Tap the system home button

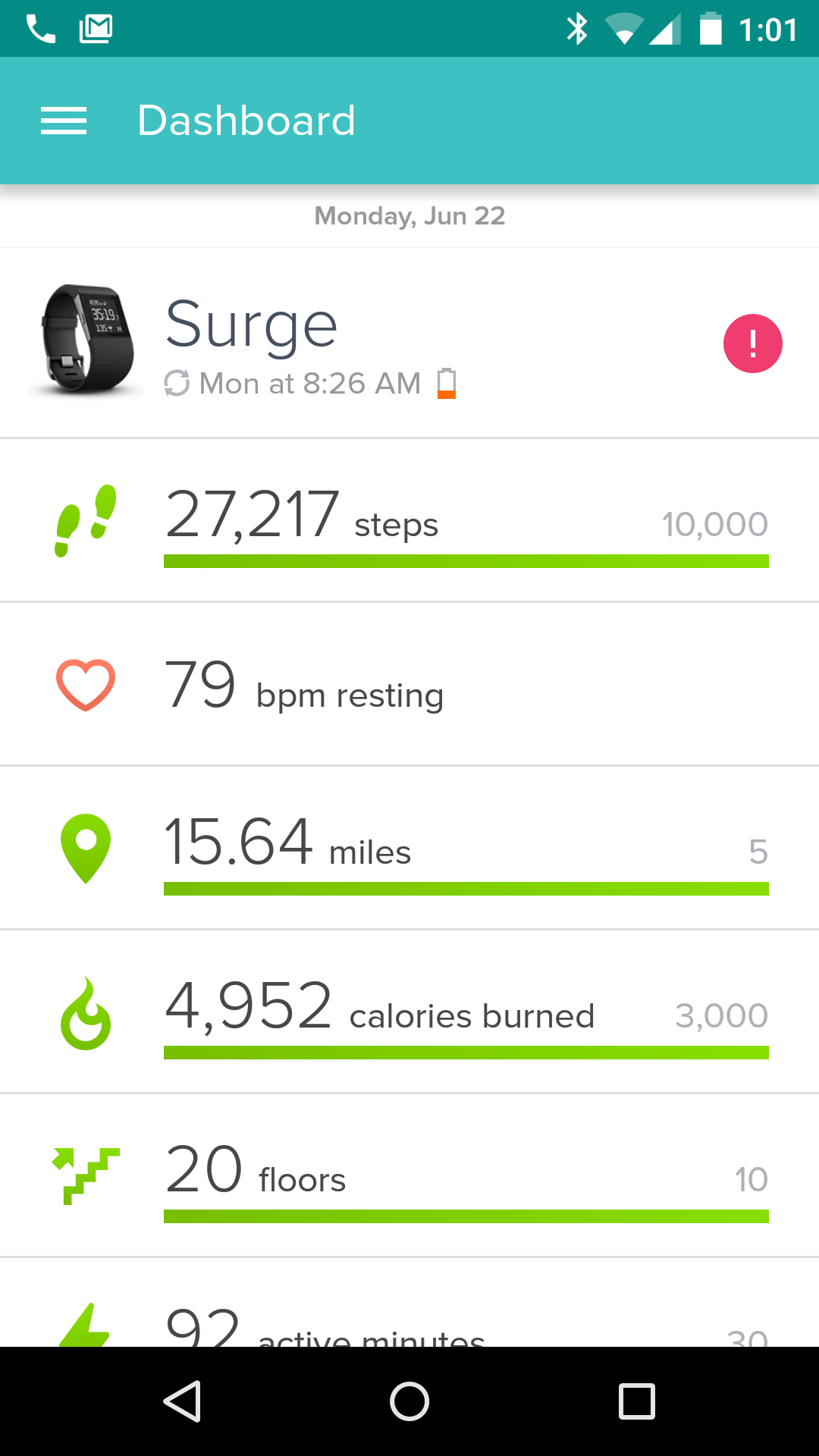pyautogui.click(x=409, y=1401)
